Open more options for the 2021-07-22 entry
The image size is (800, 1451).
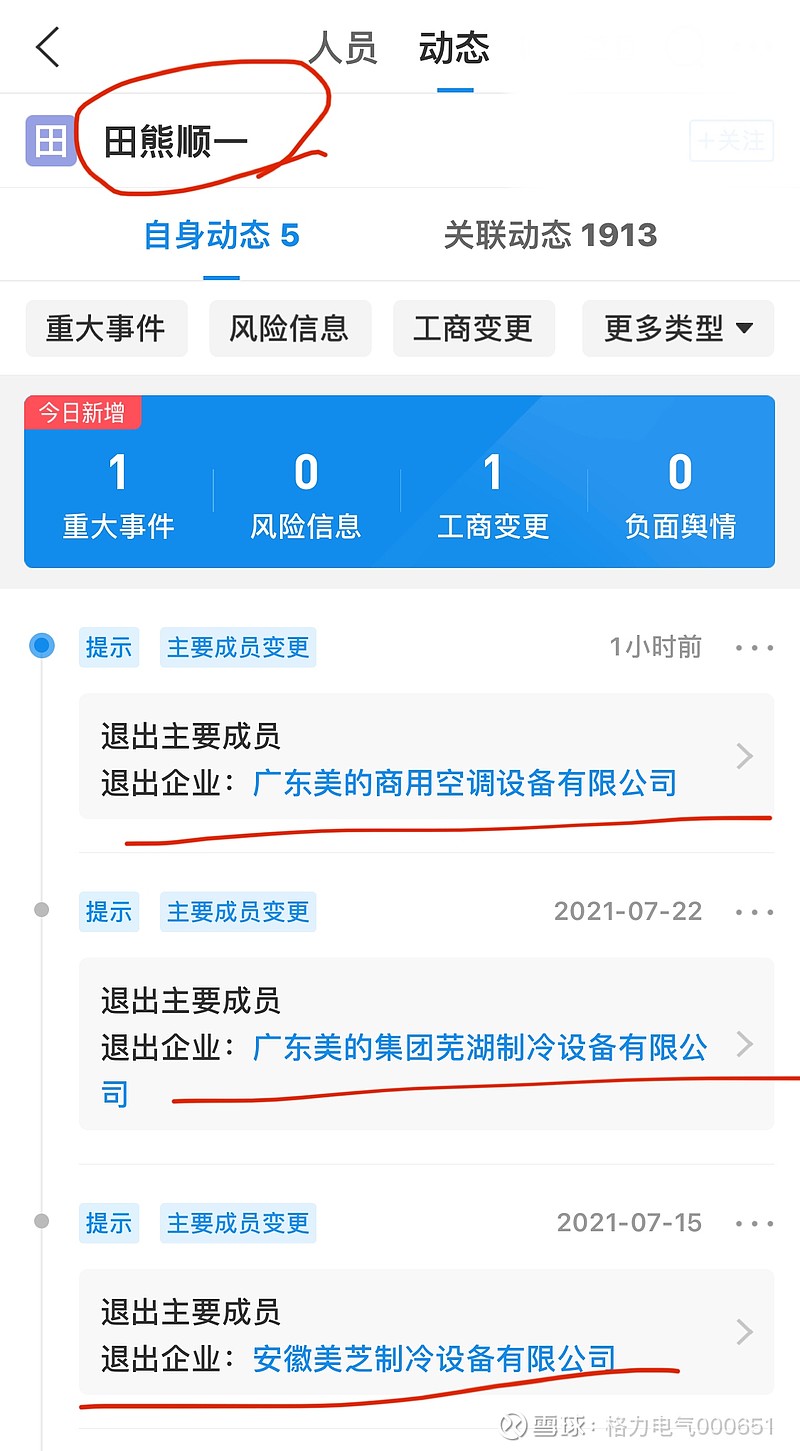754,912
